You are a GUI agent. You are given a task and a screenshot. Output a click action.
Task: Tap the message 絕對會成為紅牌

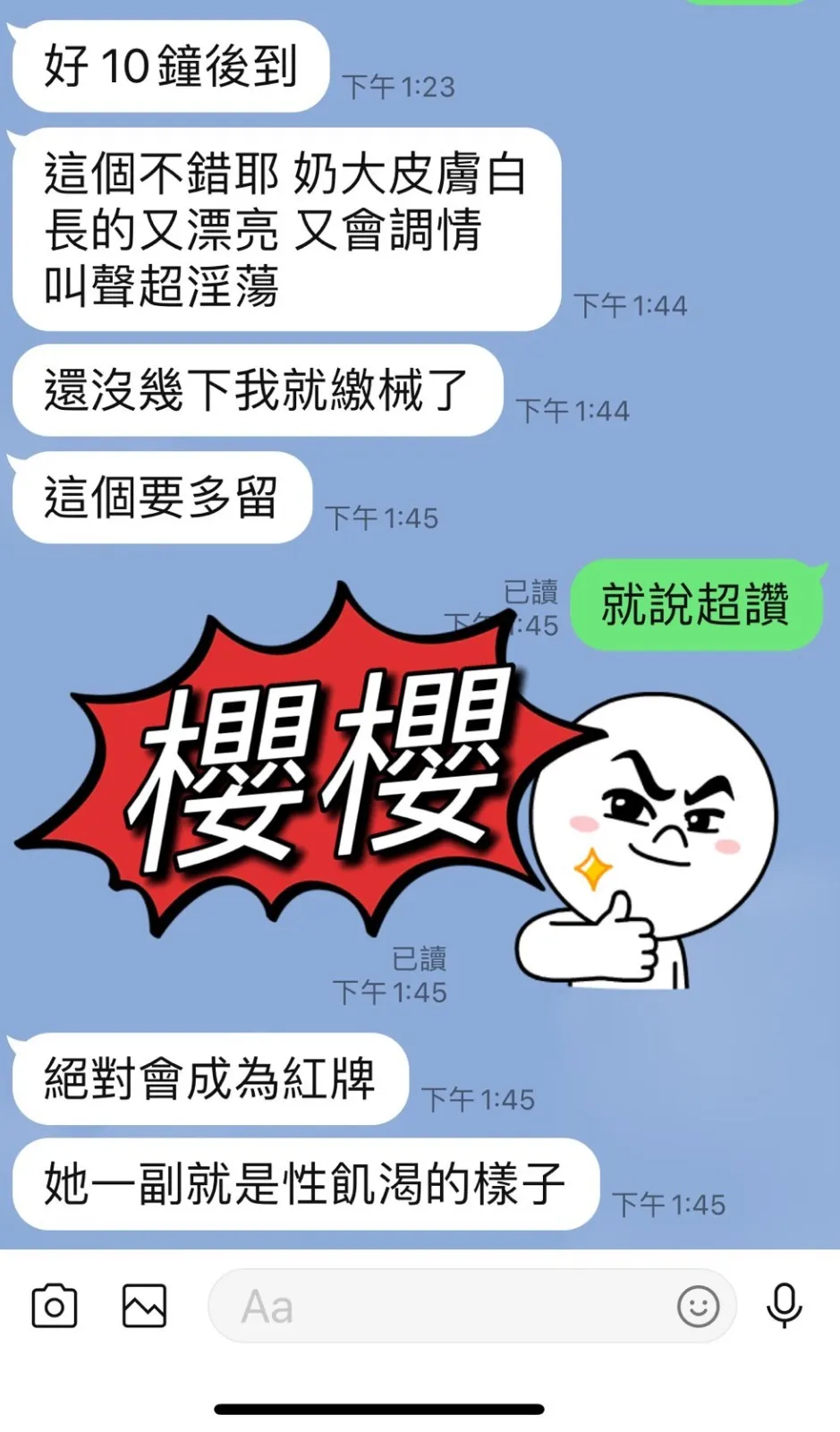(207, 1078)
